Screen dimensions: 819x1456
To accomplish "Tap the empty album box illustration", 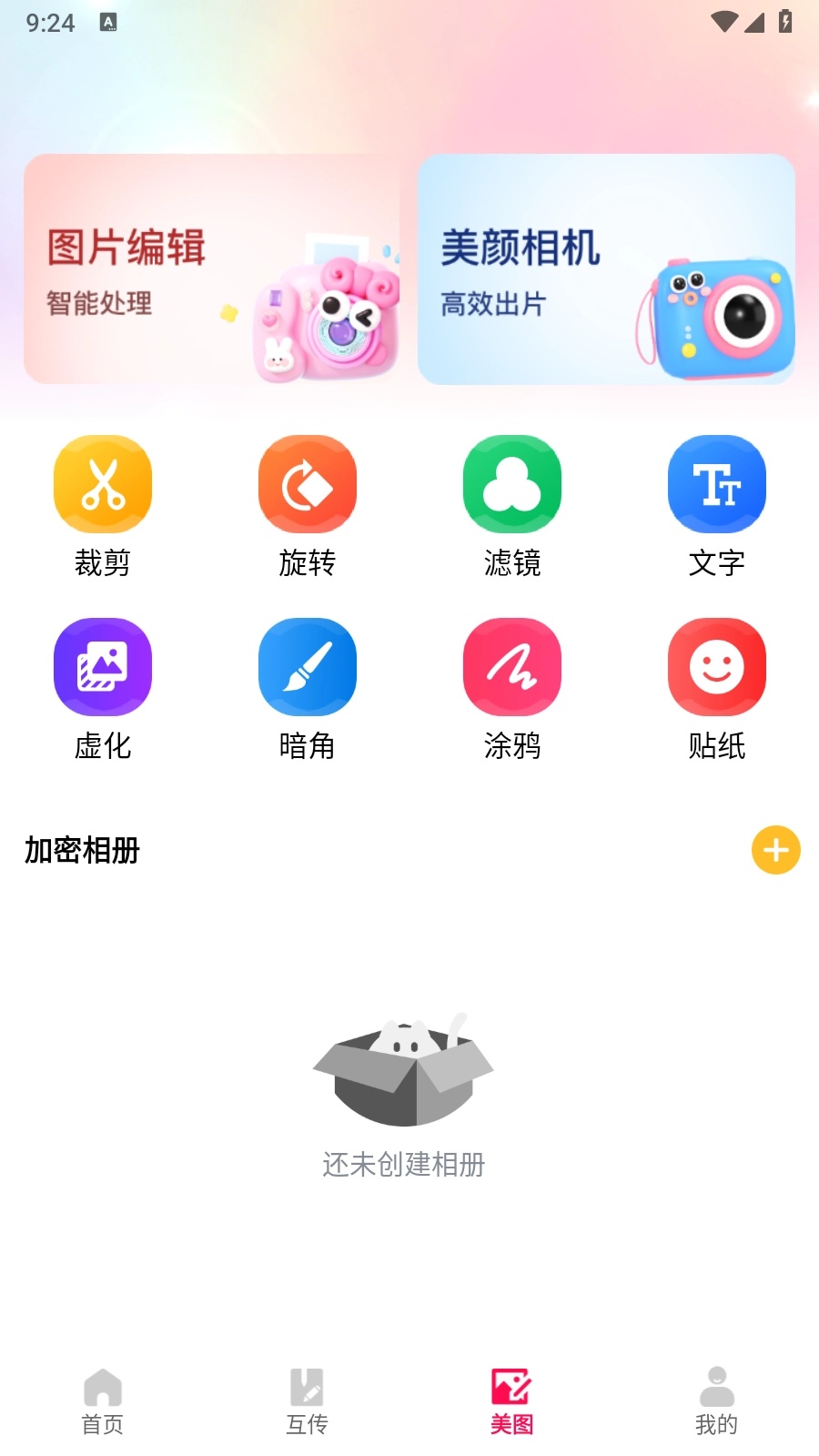I will point(403,1071).
